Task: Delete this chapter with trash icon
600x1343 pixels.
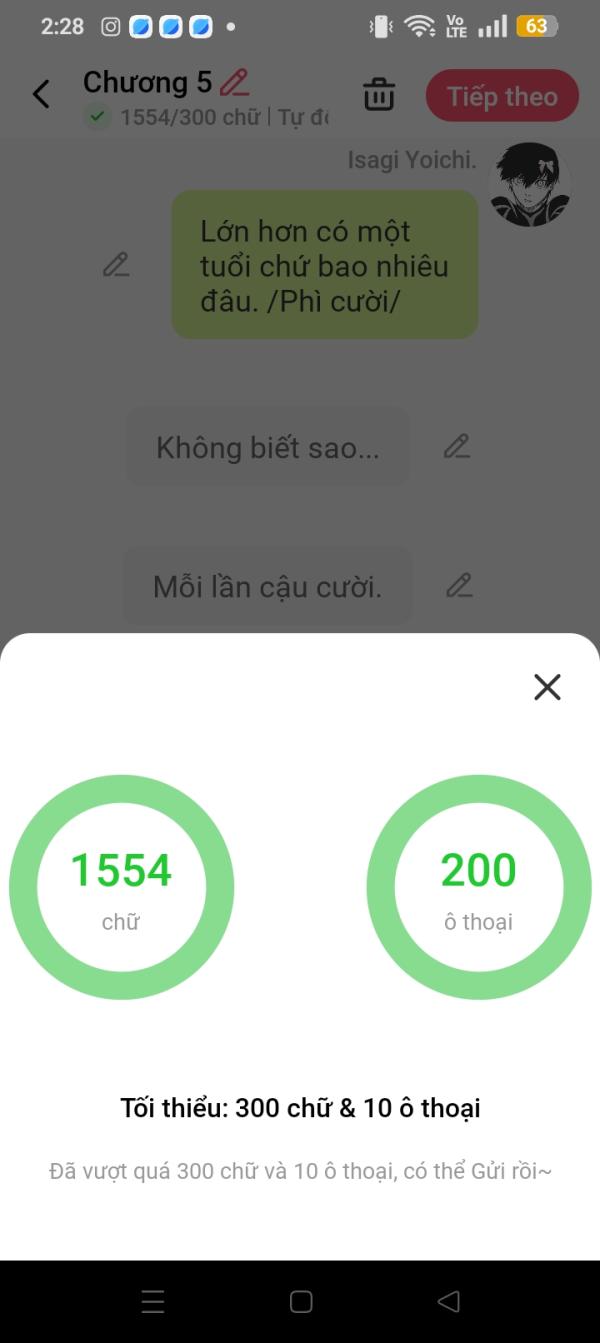Action: coord(379,96)
